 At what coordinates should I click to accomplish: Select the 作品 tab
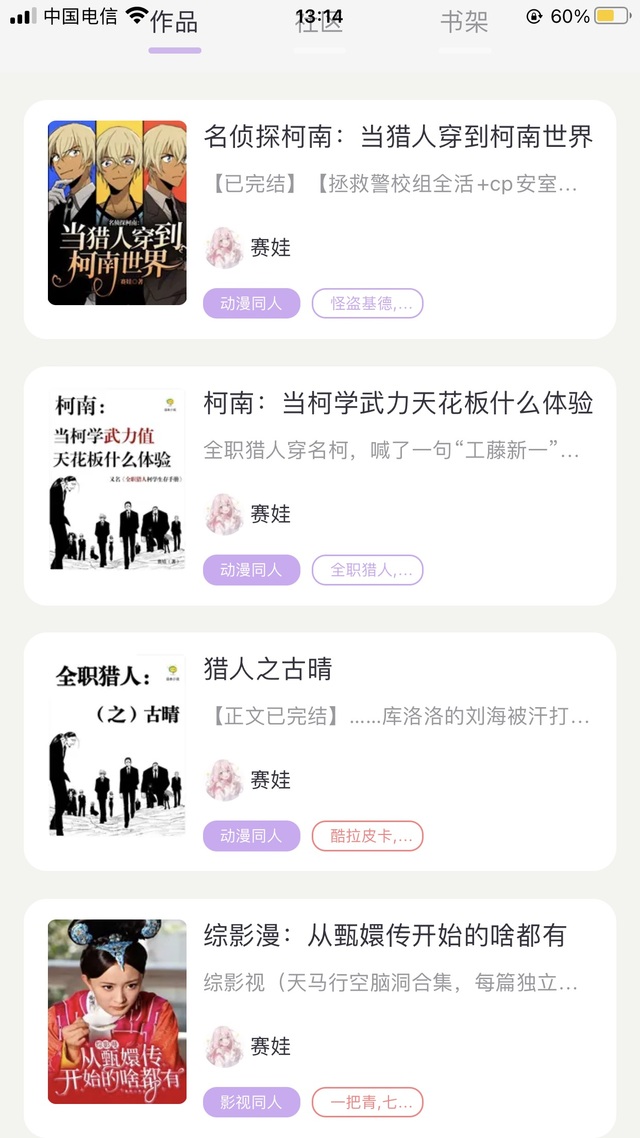174,24
